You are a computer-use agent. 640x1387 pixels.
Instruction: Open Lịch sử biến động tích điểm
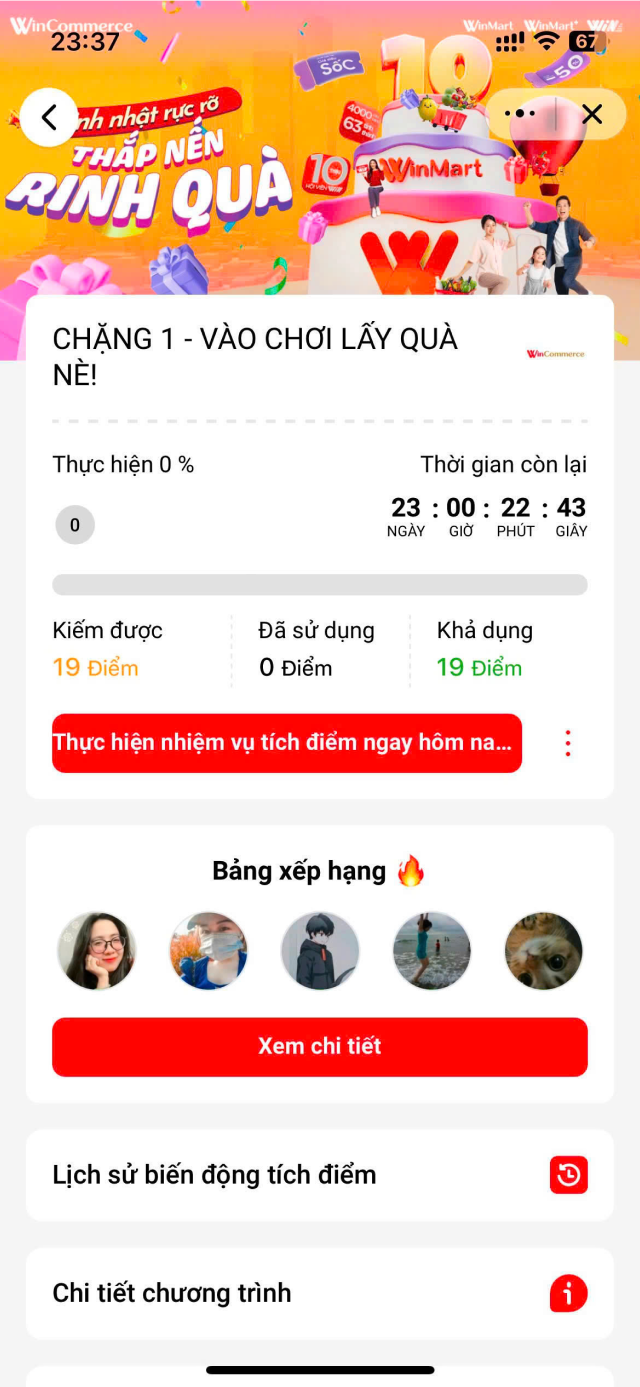tap(320, 1175)
